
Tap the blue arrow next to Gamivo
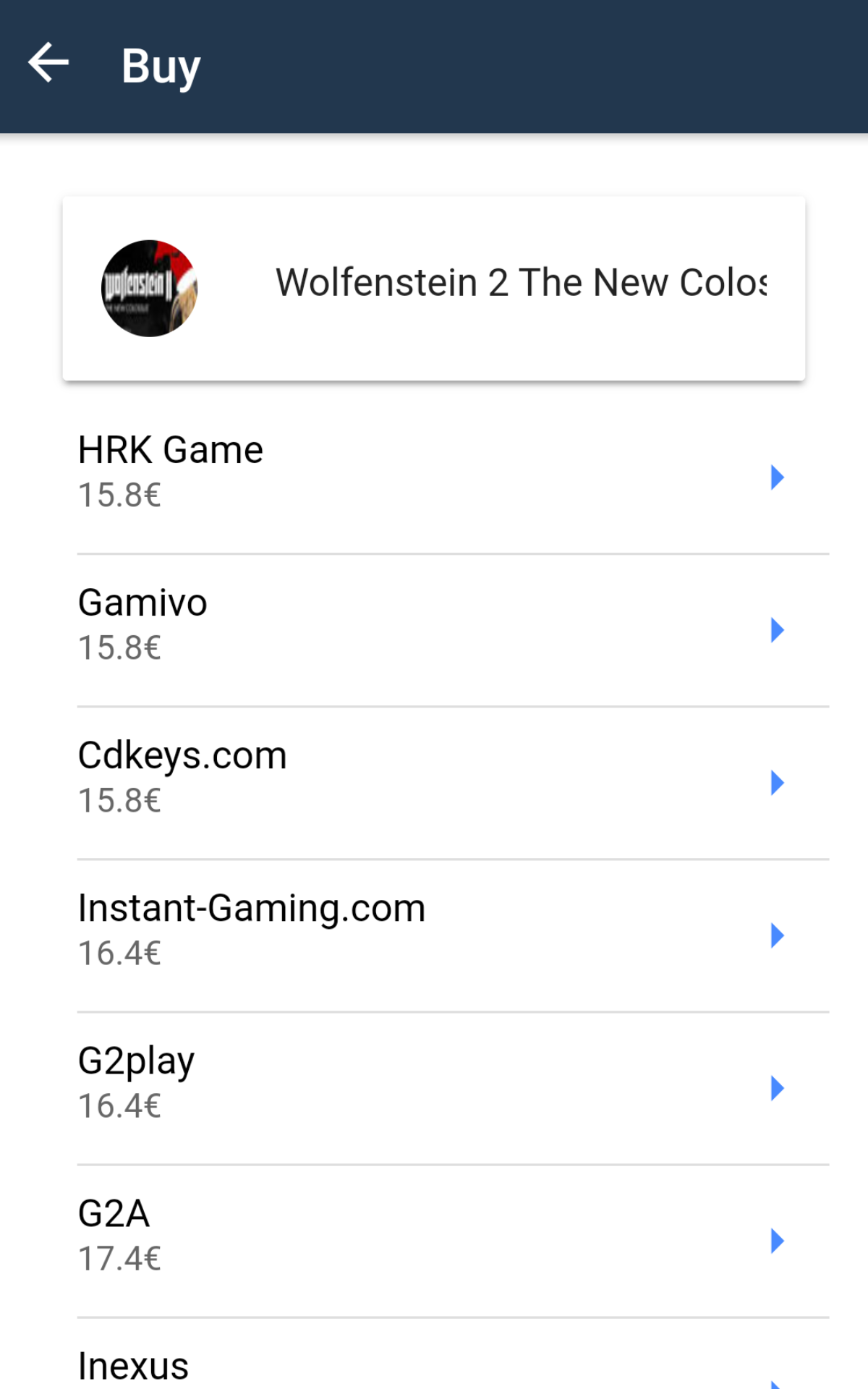point(776,630)
